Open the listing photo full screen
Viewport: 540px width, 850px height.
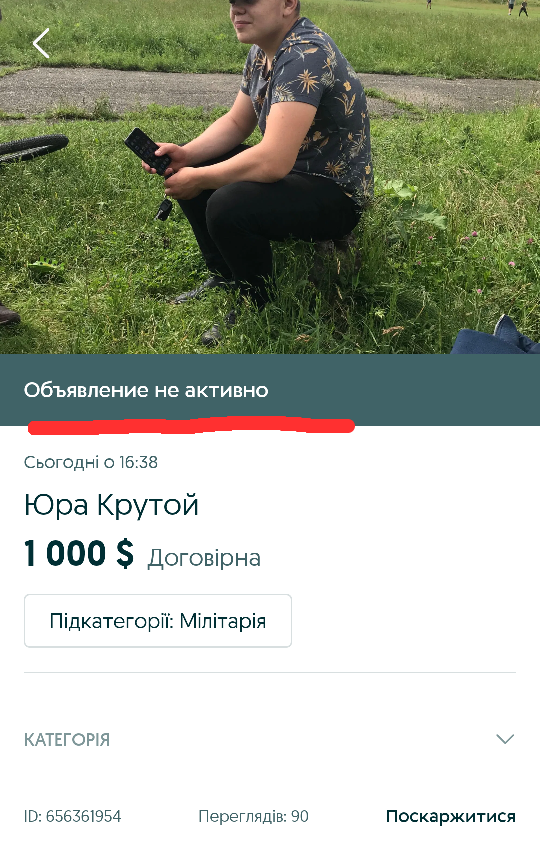click(270, 177)
